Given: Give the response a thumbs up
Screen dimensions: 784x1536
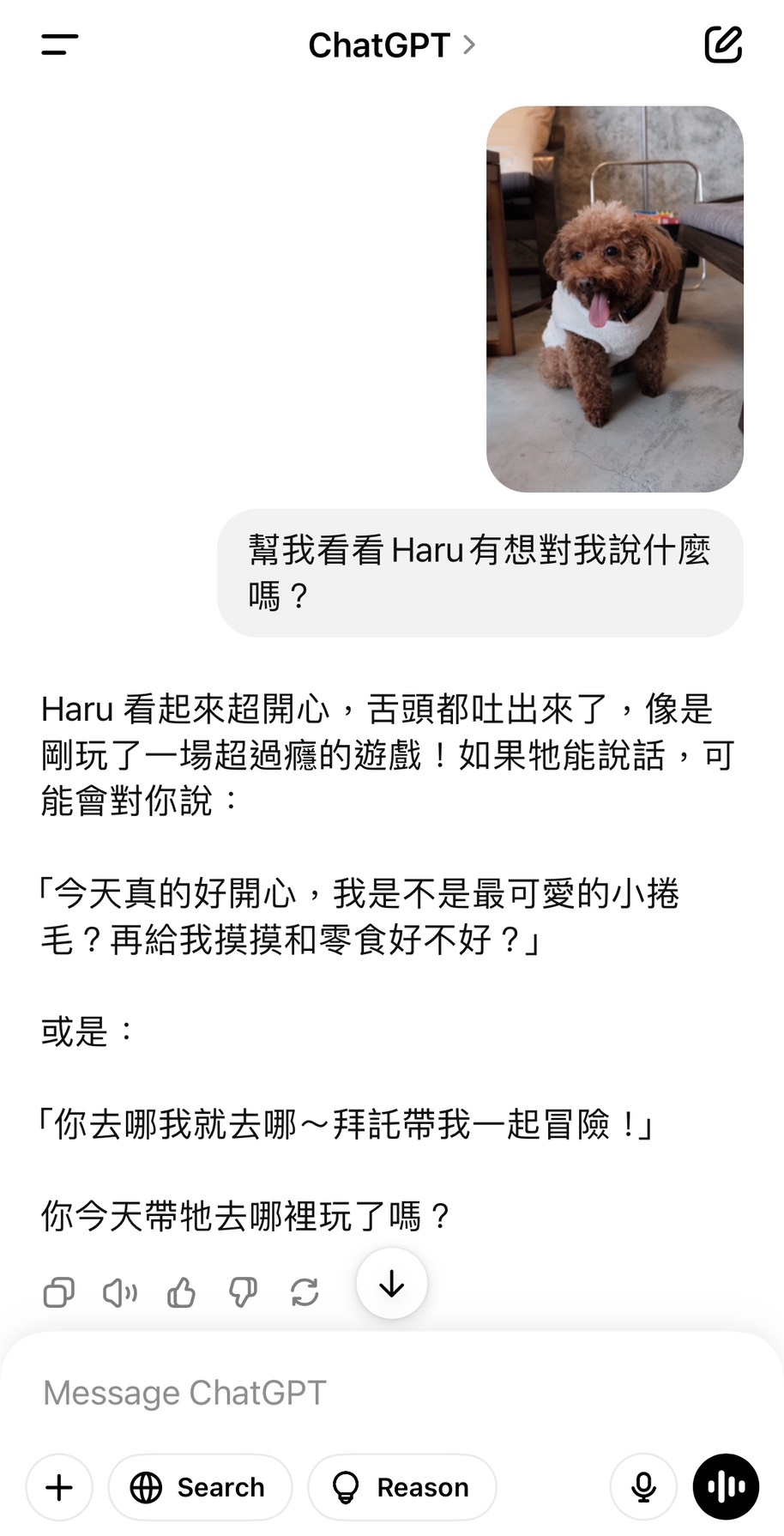Looking at the screenshot, I should pyautogui.click(x=181, y=1291).
